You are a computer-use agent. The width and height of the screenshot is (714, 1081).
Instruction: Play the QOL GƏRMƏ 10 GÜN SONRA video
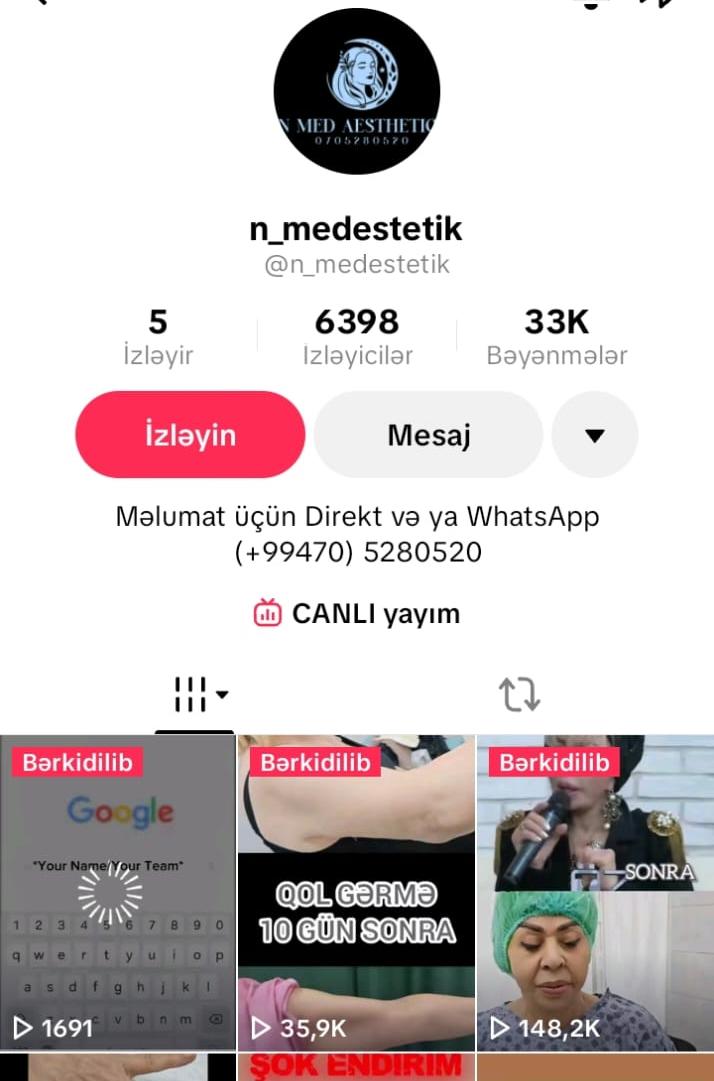click(356, 893)
